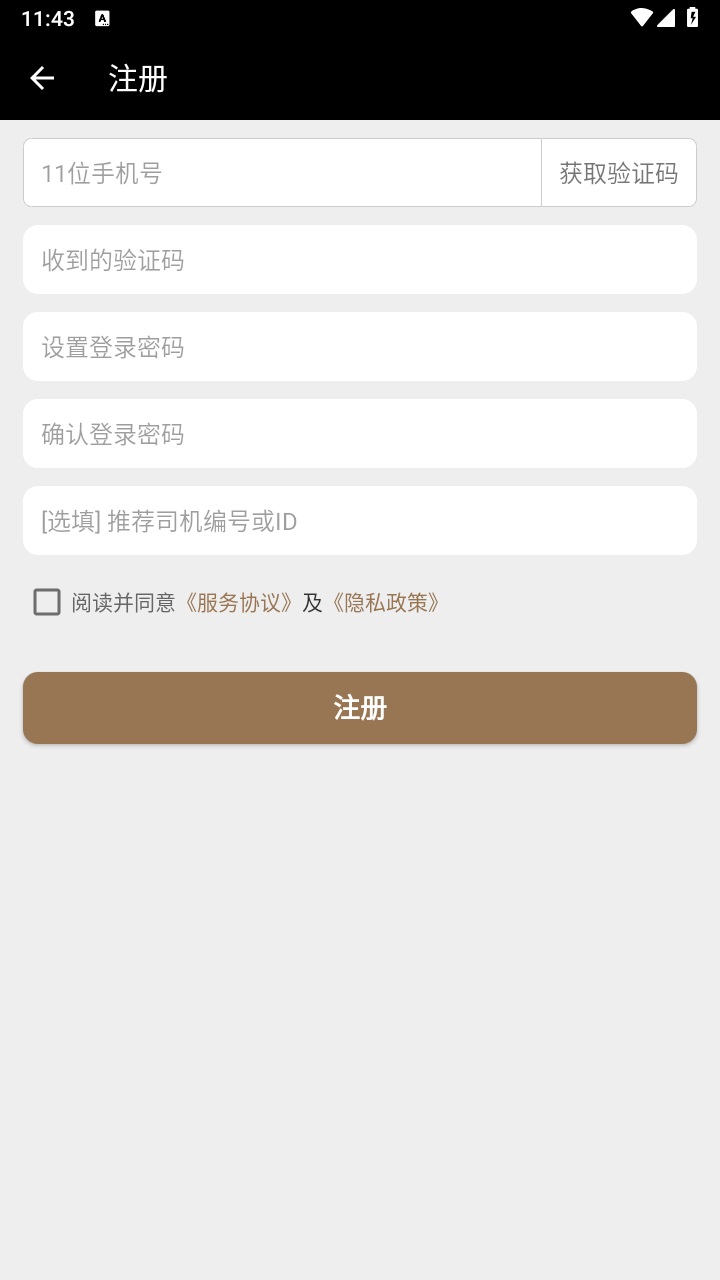This screenshot has height=1280, width=720.
Task: Tap the 注册 page title in the header
Action: click(138, 77)
